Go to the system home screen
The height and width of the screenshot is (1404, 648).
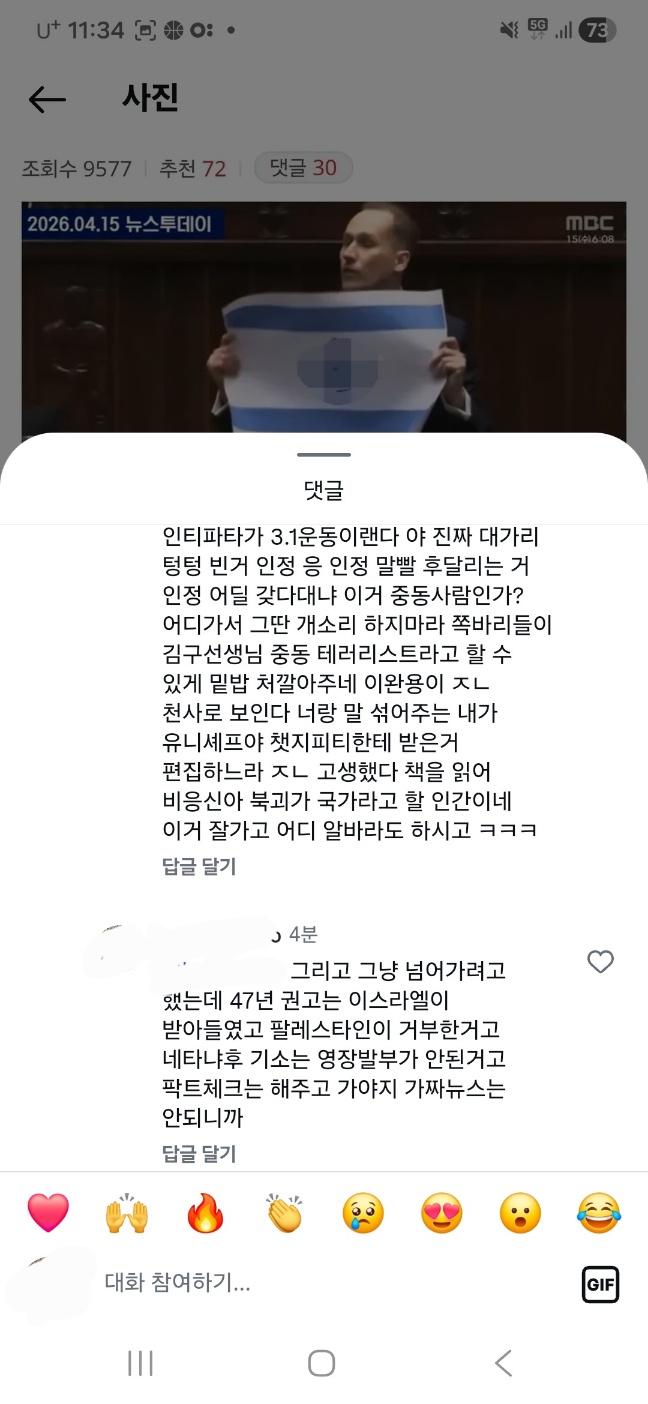click(x=321, y=1362)
